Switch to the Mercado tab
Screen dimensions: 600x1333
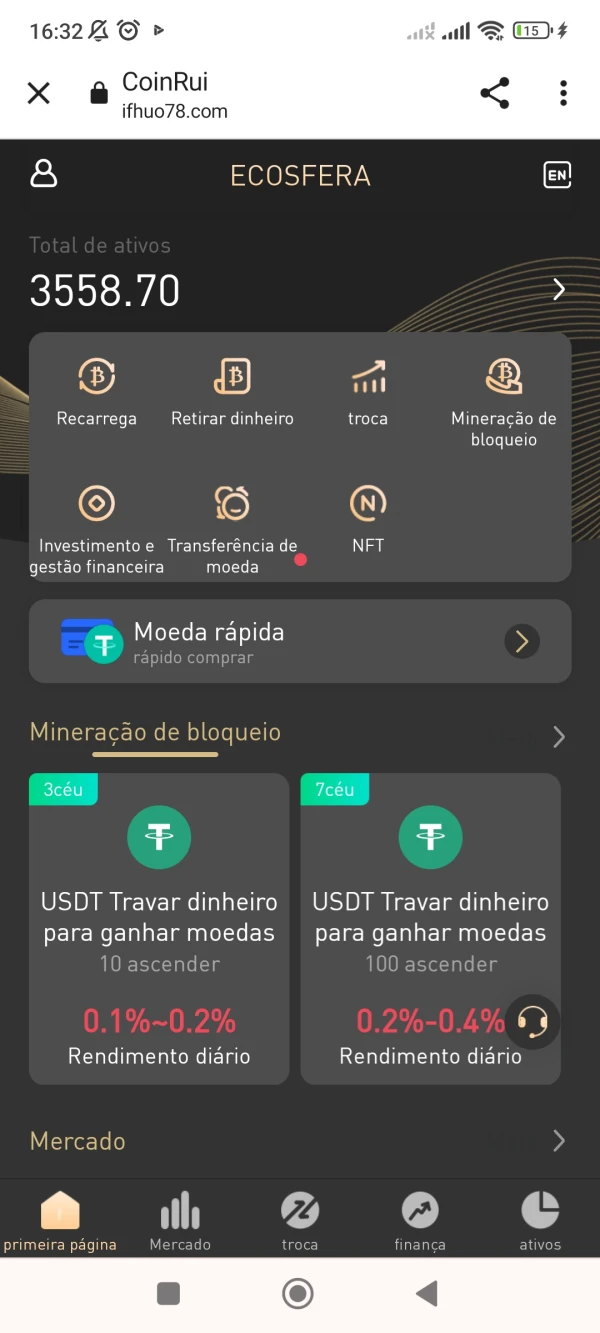(x=180, y=1222)
